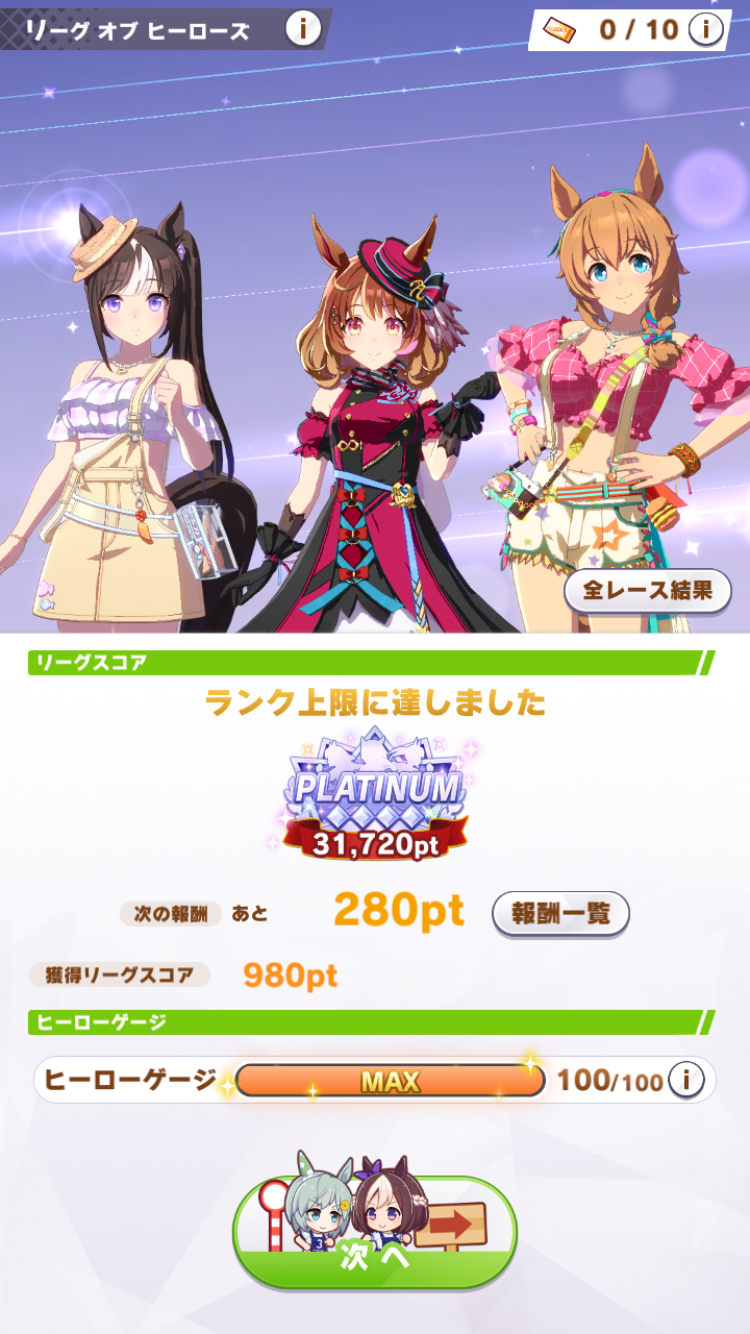The width and height of the screenshot is (750, 1334).
Task: Open the rewards list (報酬一覧)
Action: [560, 913]
